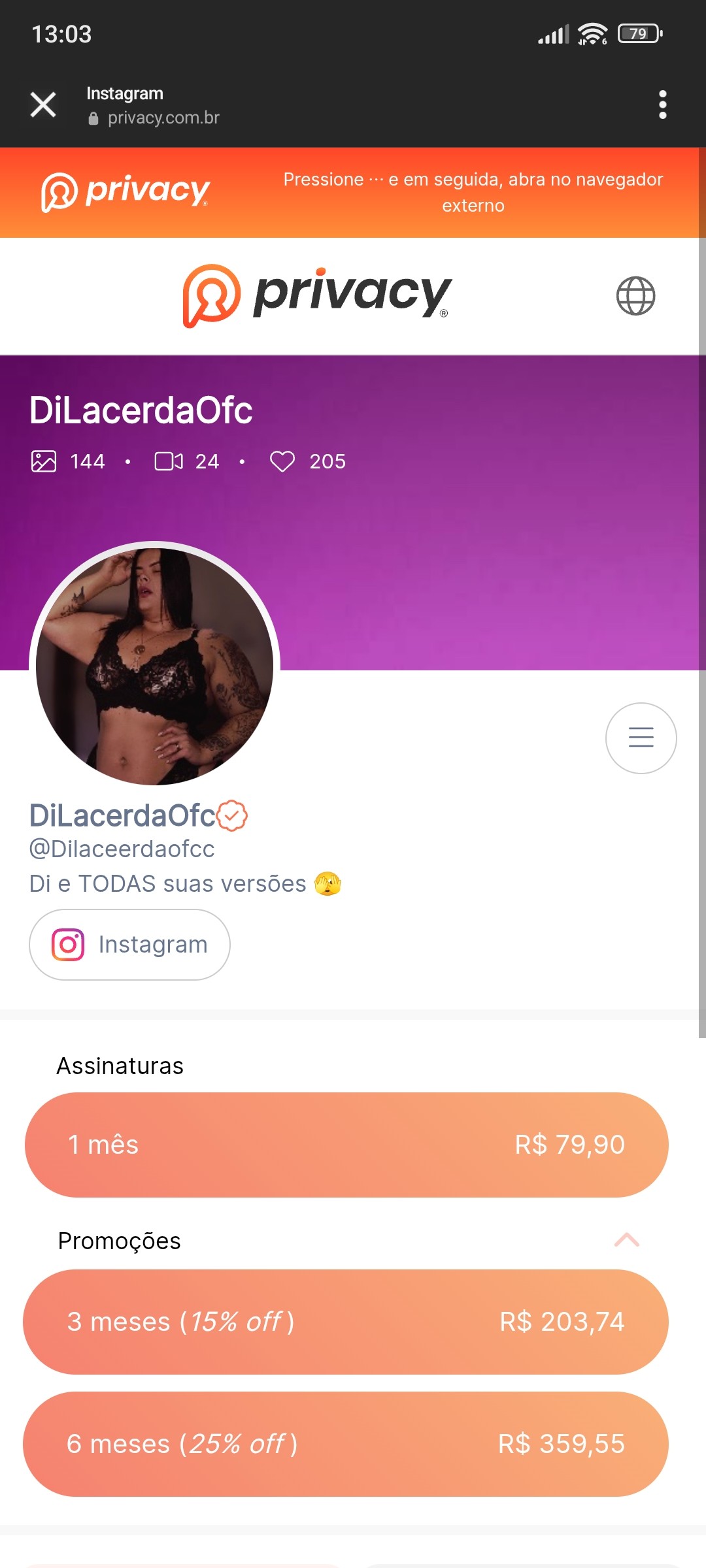Screen dimensions: 706x1568
Task: Open the round hamburger menu button
Action: (641, 738)
